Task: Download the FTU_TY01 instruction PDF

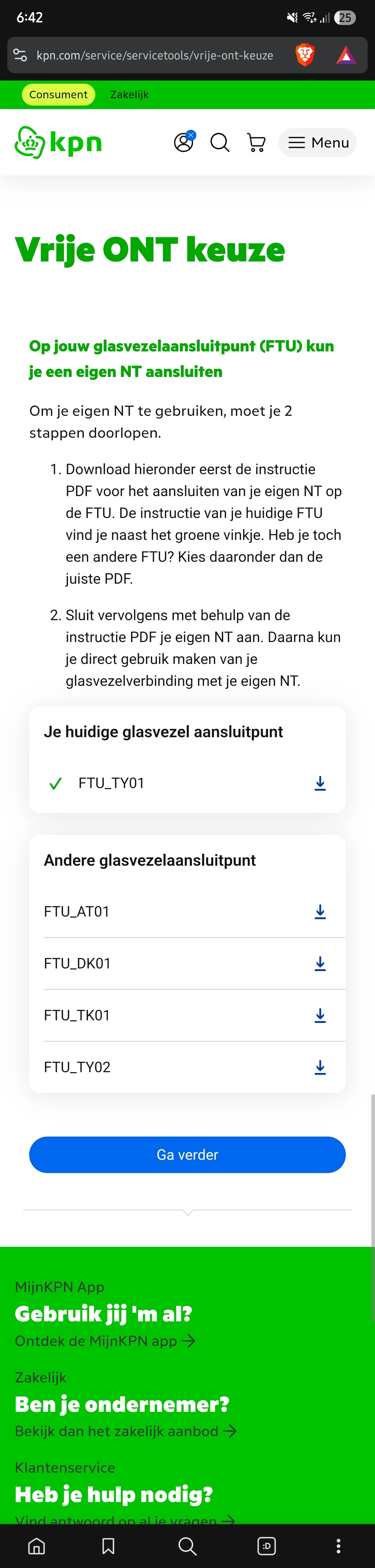Action: click(x=320, y=783)
